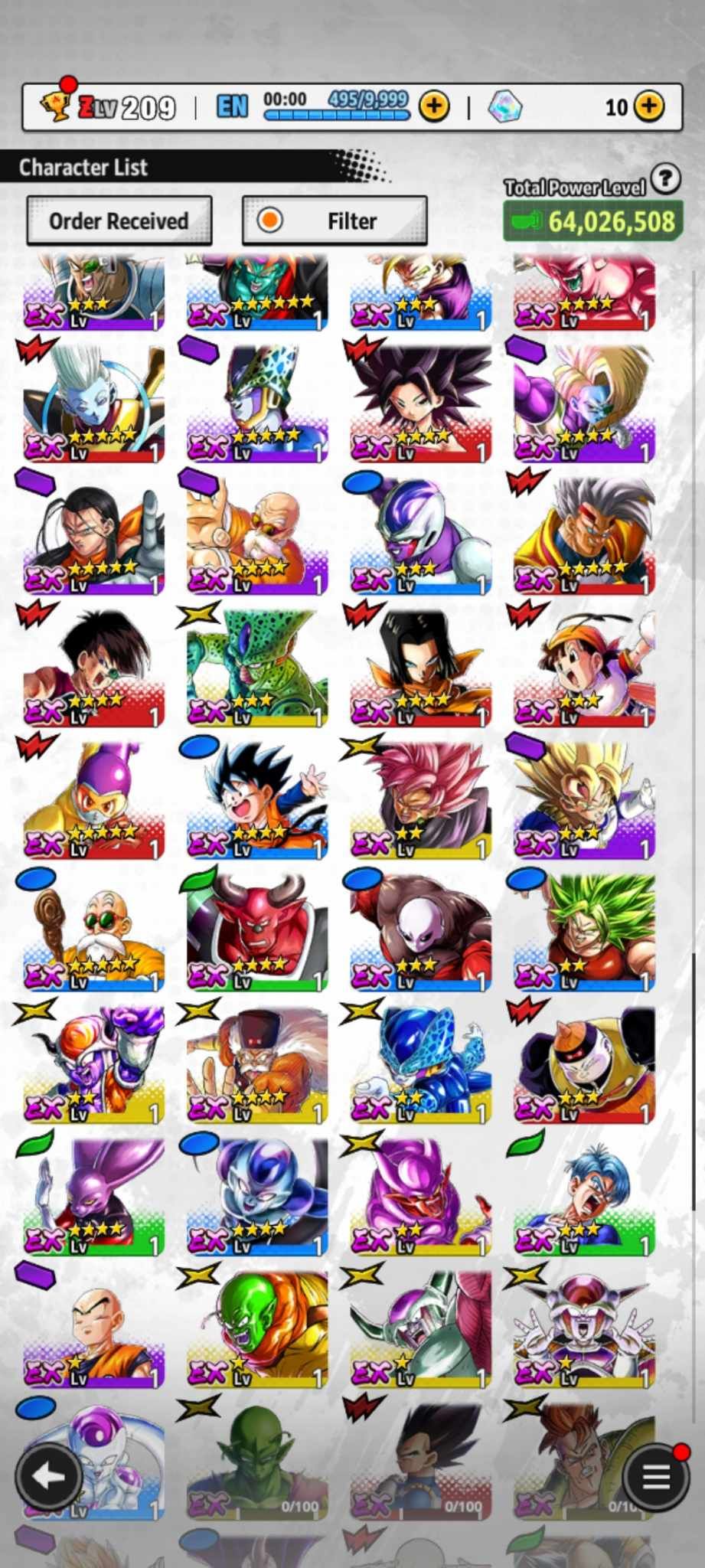Viewport: 705px width, 1568px height.
Task: Add energy with the plus button
Action: click(x=434, y=106)
